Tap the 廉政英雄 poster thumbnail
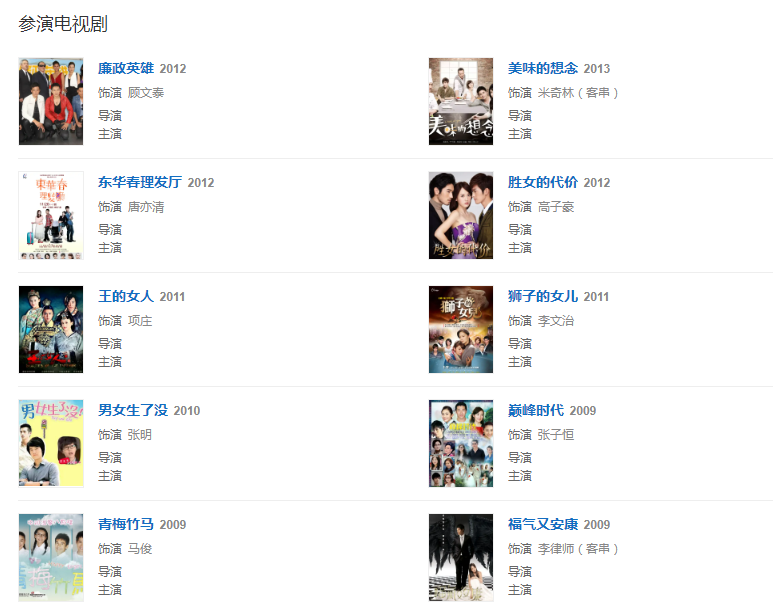 point(51,101)
